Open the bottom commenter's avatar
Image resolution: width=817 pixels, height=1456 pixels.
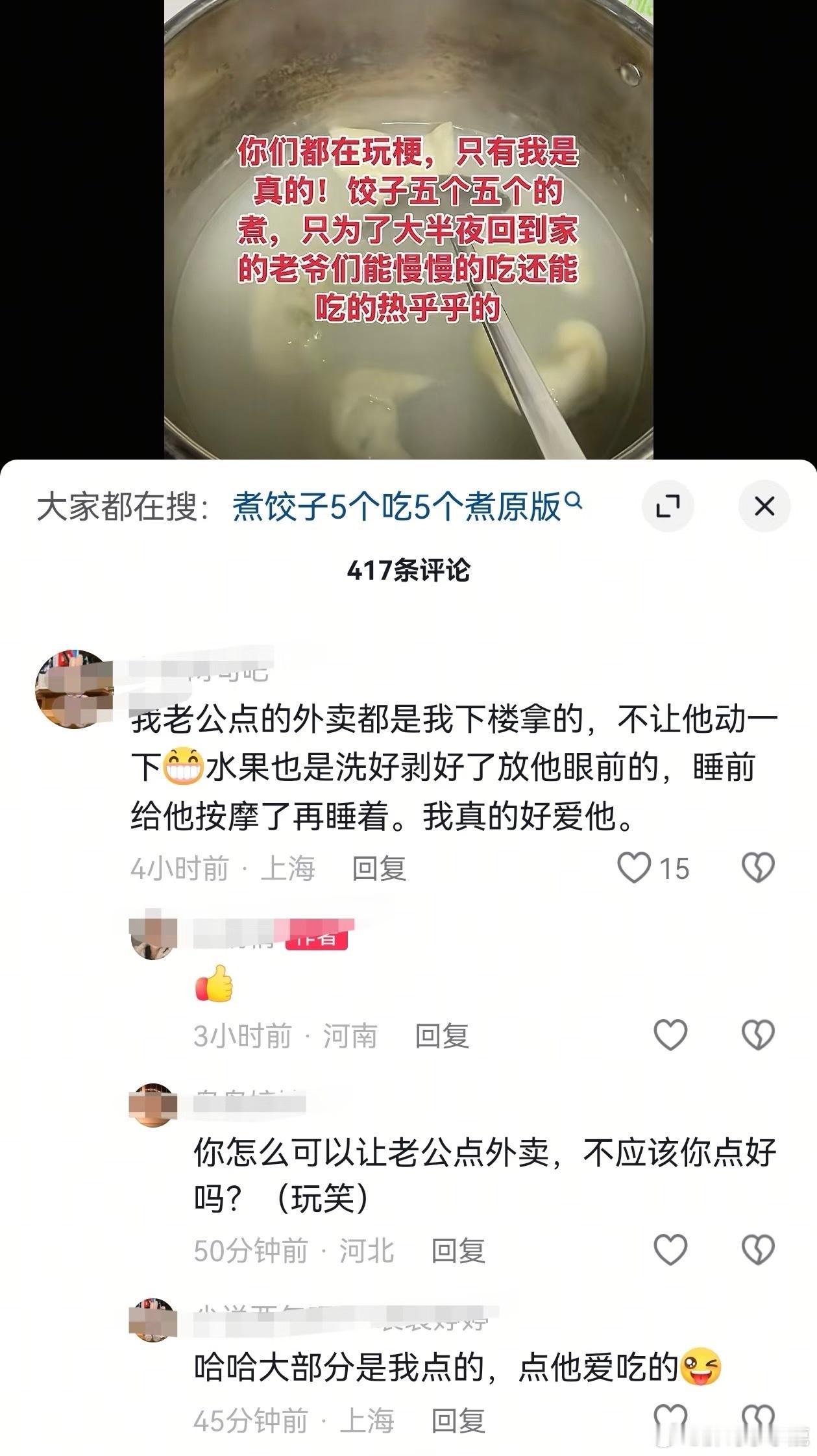[x=152, y=1321]
